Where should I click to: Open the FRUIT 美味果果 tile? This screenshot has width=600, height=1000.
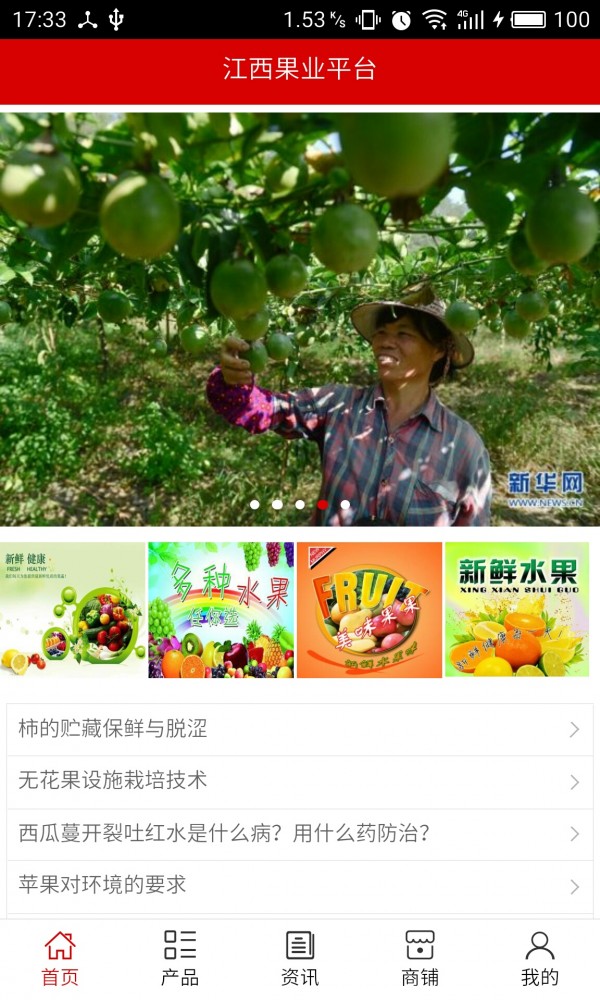tap(369, 610)
